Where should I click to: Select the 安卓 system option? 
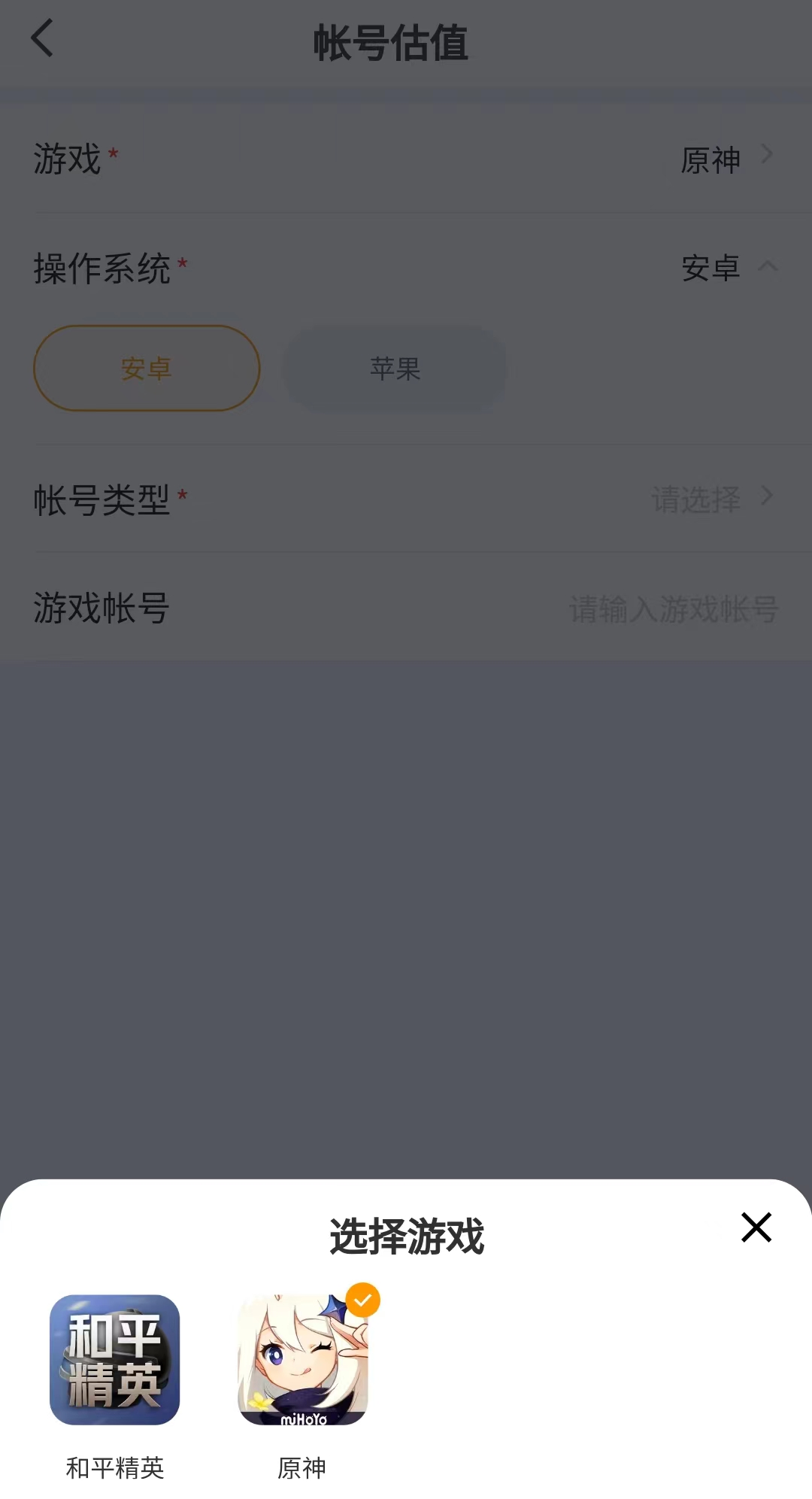(147, 369)
